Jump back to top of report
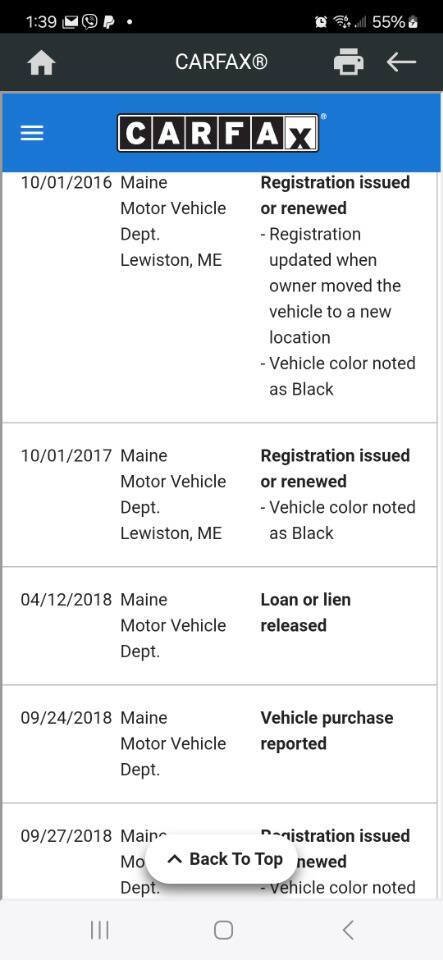Viewport: 443px width, 960px height. click(222, 859)
